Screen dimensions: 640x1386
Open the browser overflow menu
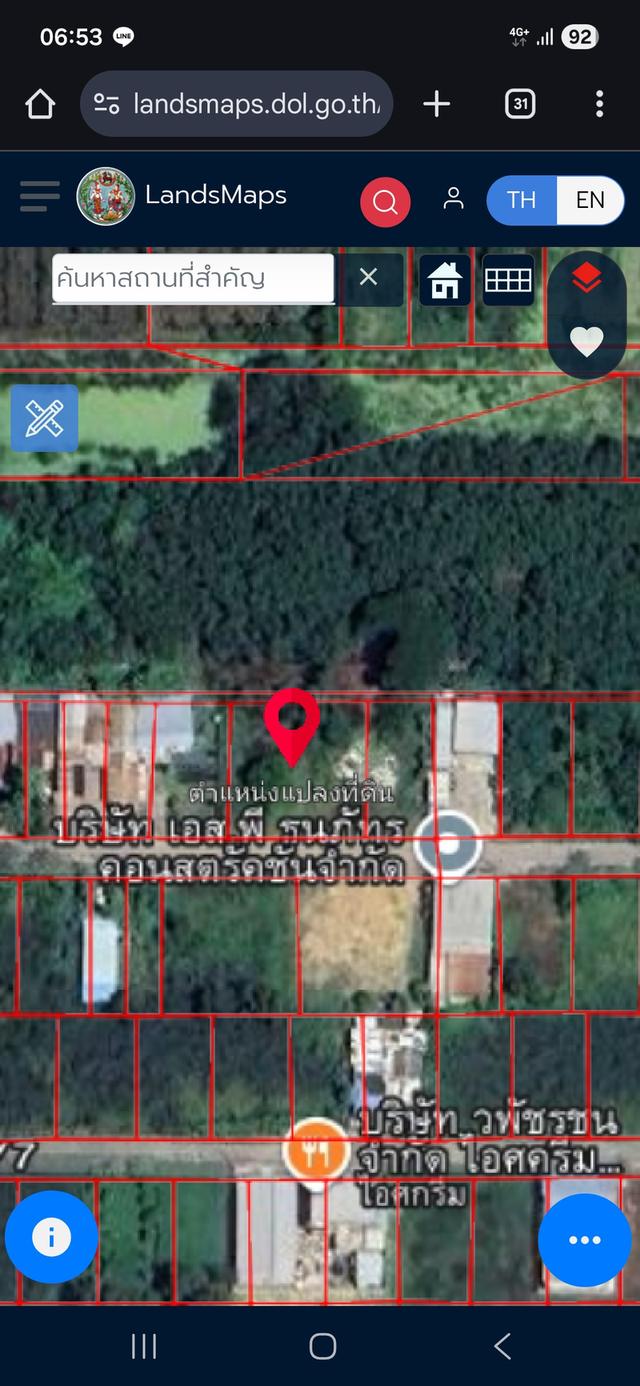(599, 104)
